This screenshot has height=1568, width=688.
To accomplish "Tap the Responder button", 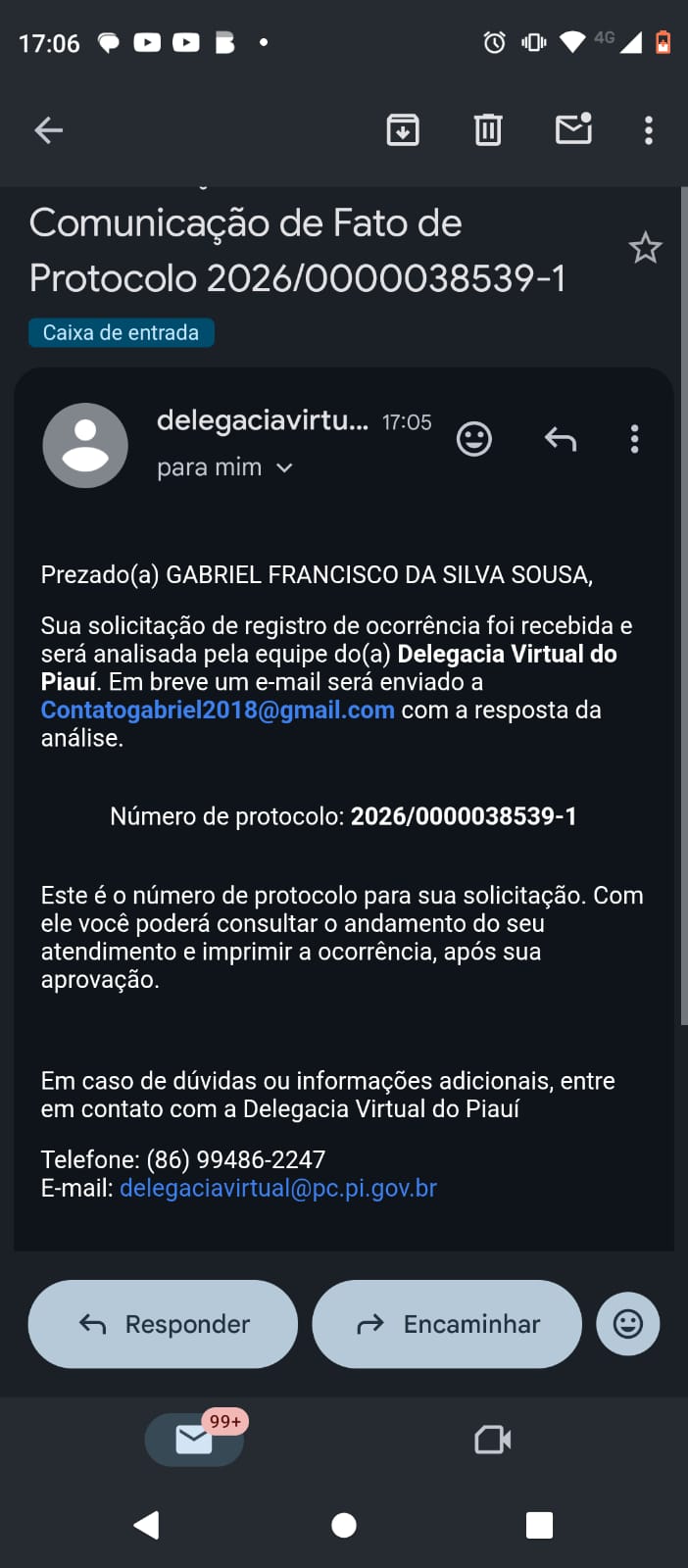I will [x=163, y=1324].
